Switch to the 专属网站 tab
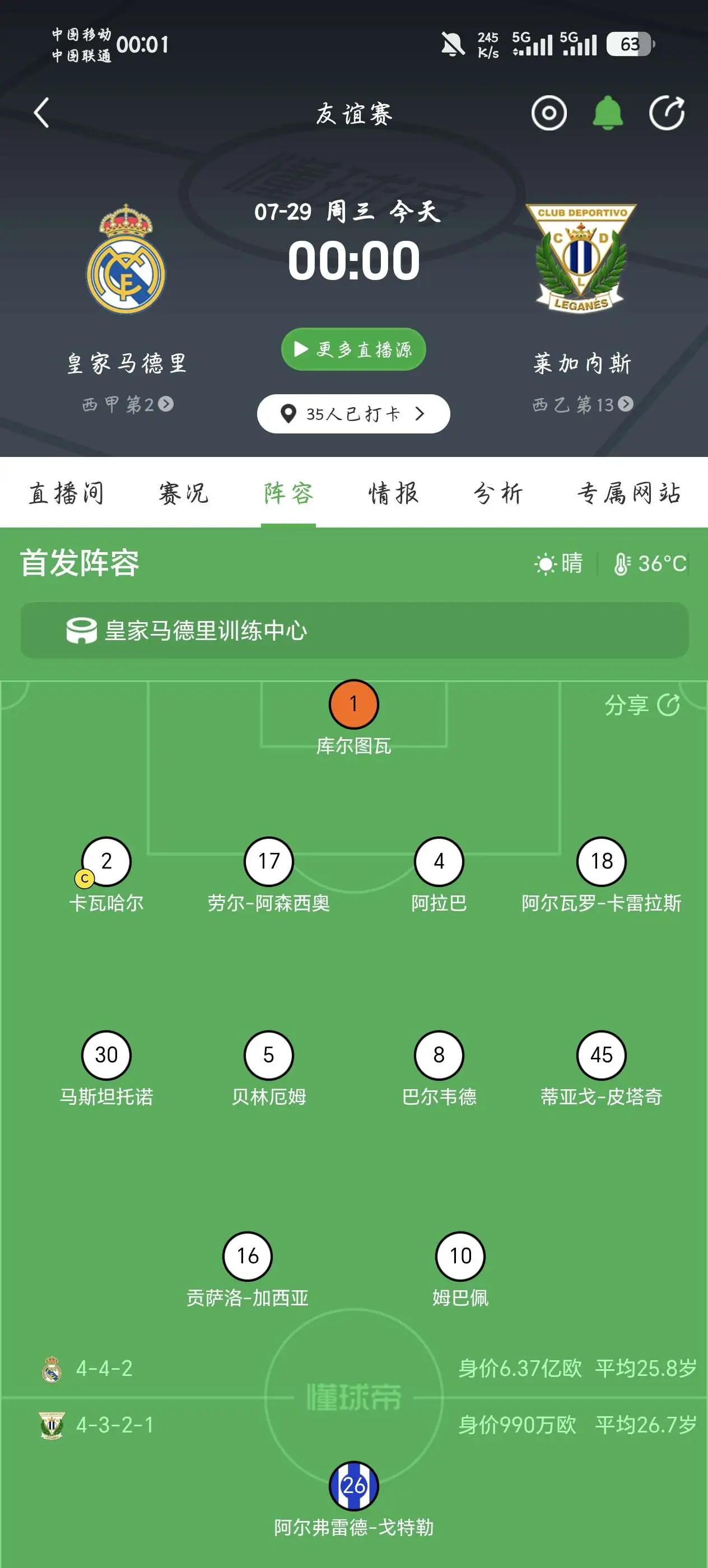This screenshot has width=708, height=1568. (x=630, y=493)
